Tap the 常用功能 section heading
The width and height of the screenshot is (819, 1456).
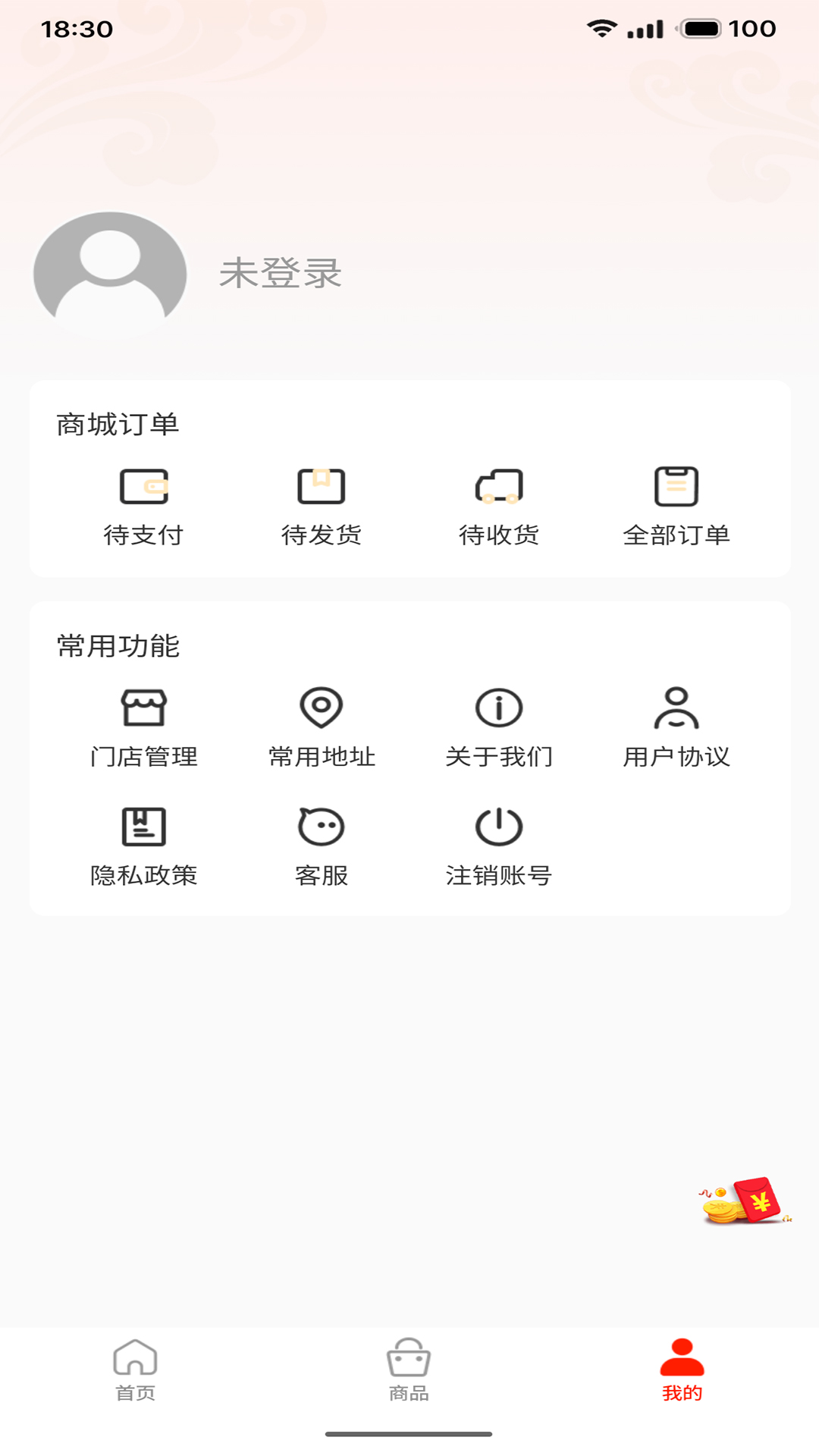(x=118, y=645)
